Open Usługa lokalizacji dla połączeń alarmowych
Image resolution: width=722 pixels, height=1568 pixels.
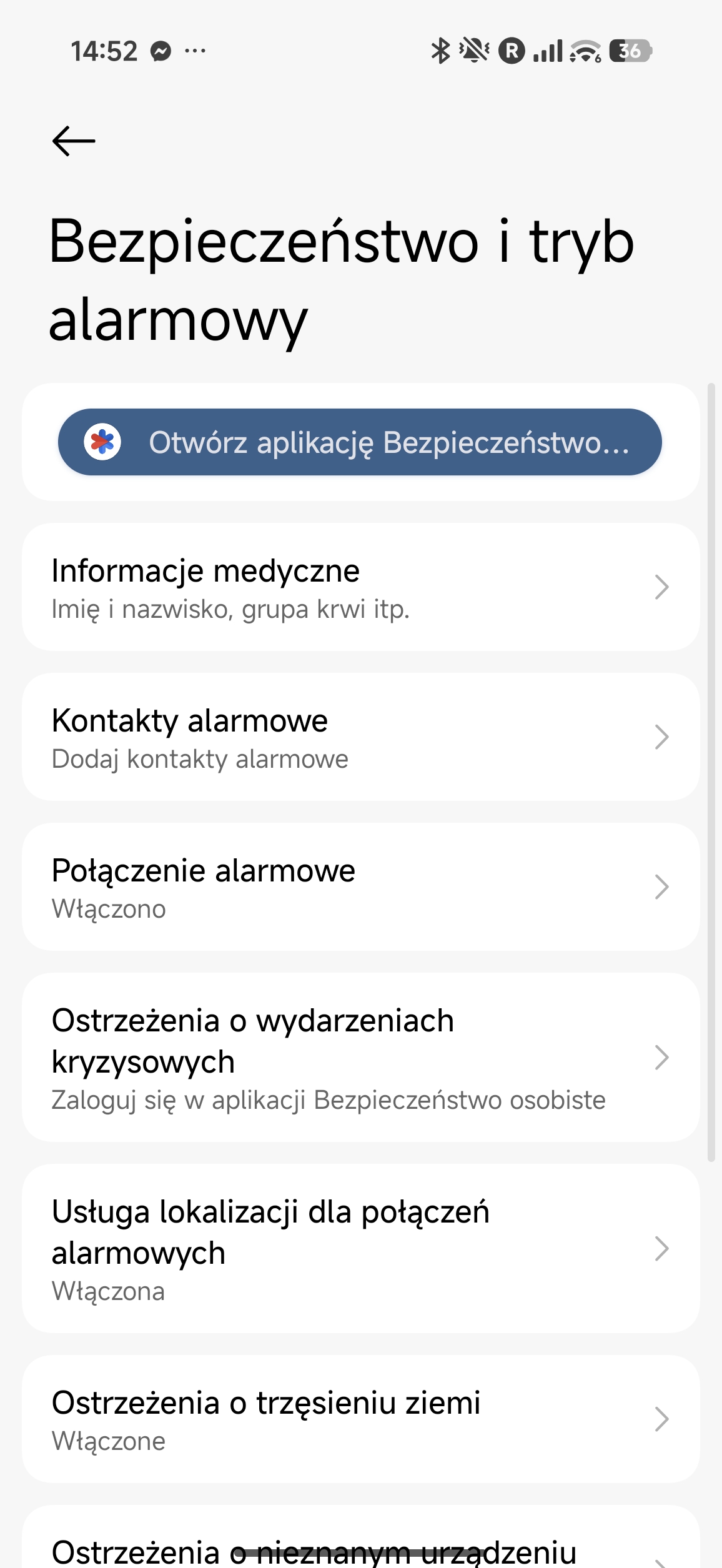pyautogui.click(x=360, y=1249)
